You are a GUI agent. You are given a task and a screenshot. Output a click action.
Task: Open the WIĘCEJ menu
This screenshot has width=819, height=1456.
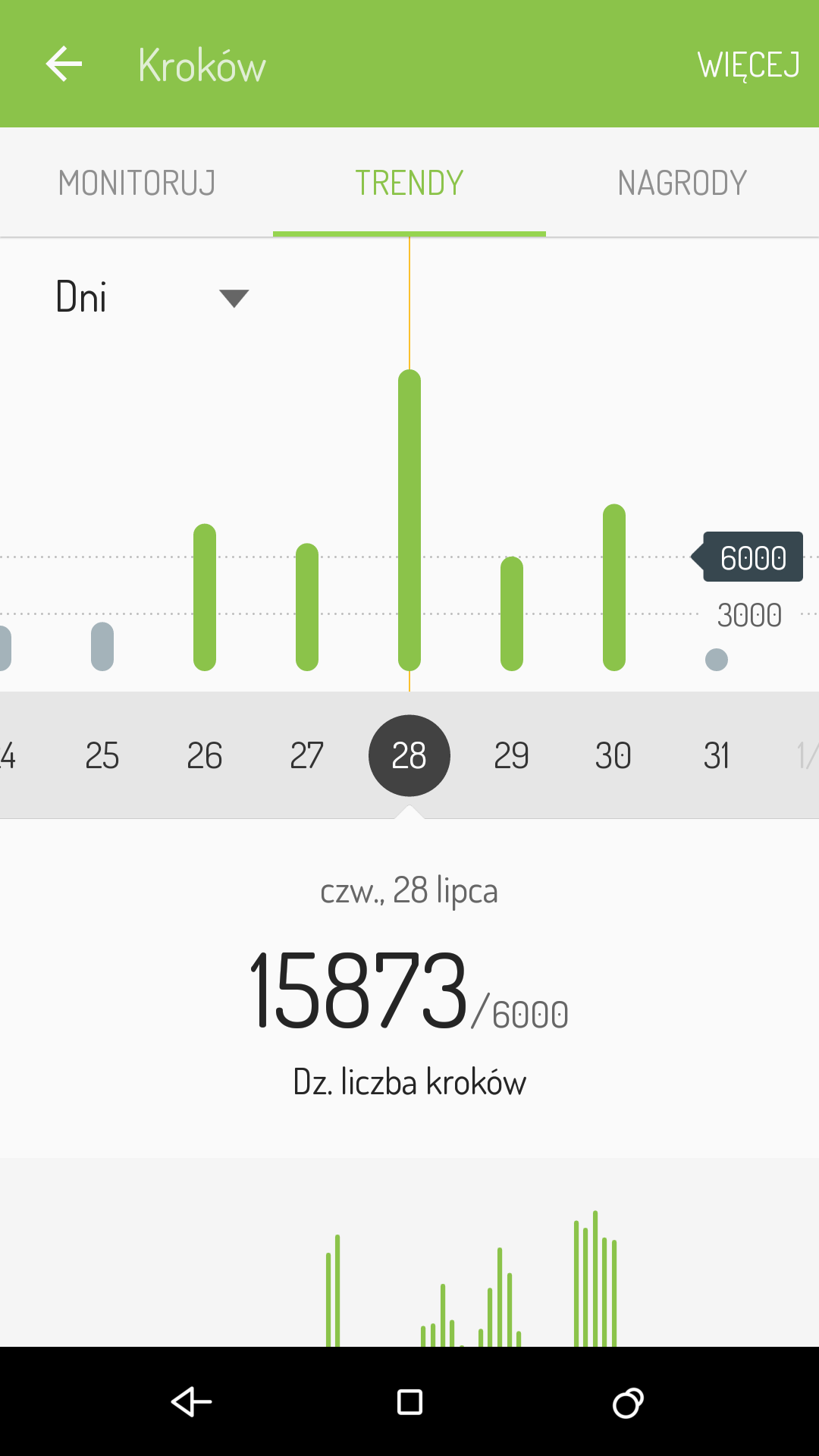(x=748, y=65)
